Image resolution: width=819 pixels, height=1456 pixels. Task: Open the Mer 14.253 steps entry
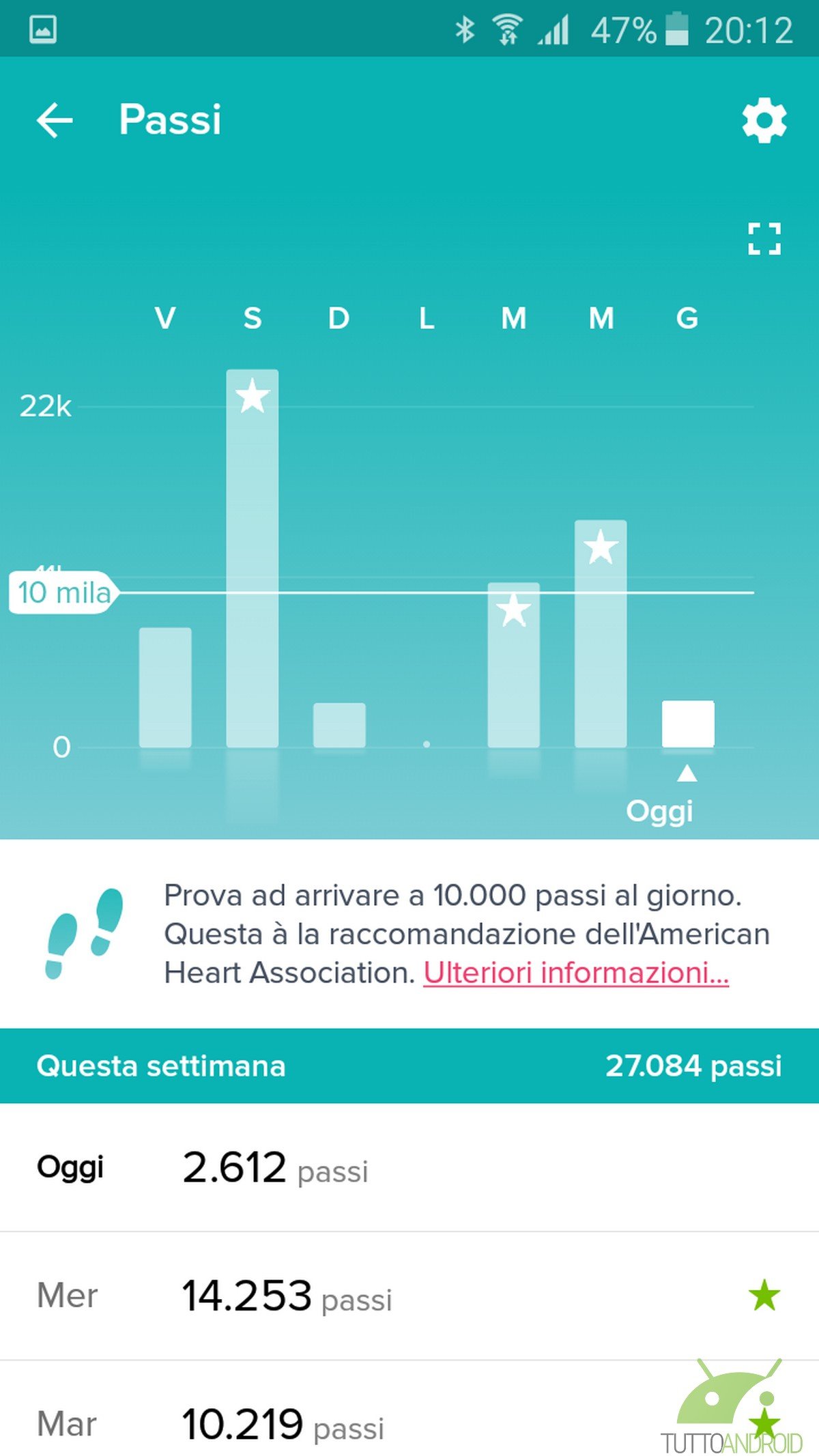(x=409, y=1296)
